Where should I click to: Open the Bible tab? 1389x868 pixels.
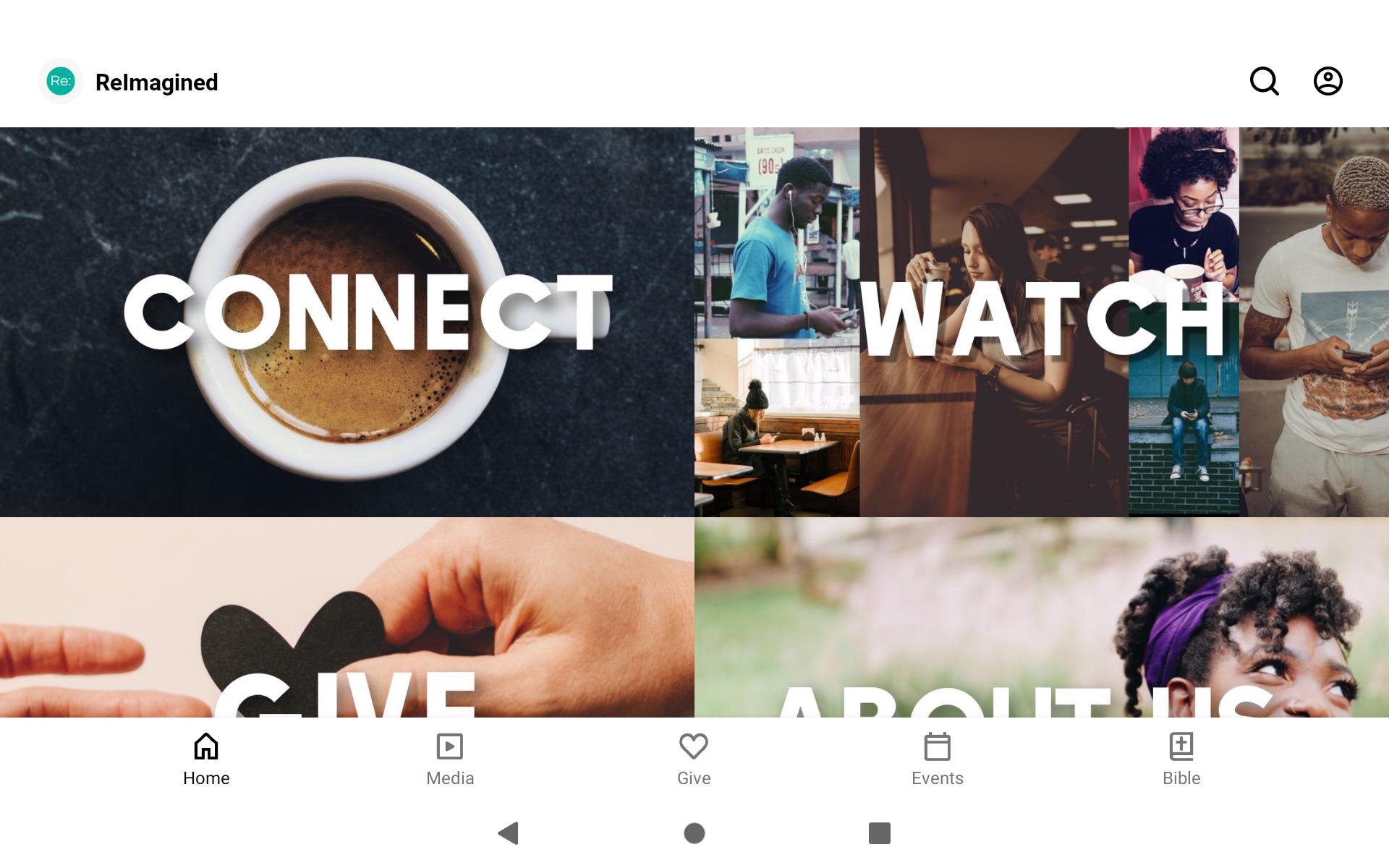(x=1181, y=759)
